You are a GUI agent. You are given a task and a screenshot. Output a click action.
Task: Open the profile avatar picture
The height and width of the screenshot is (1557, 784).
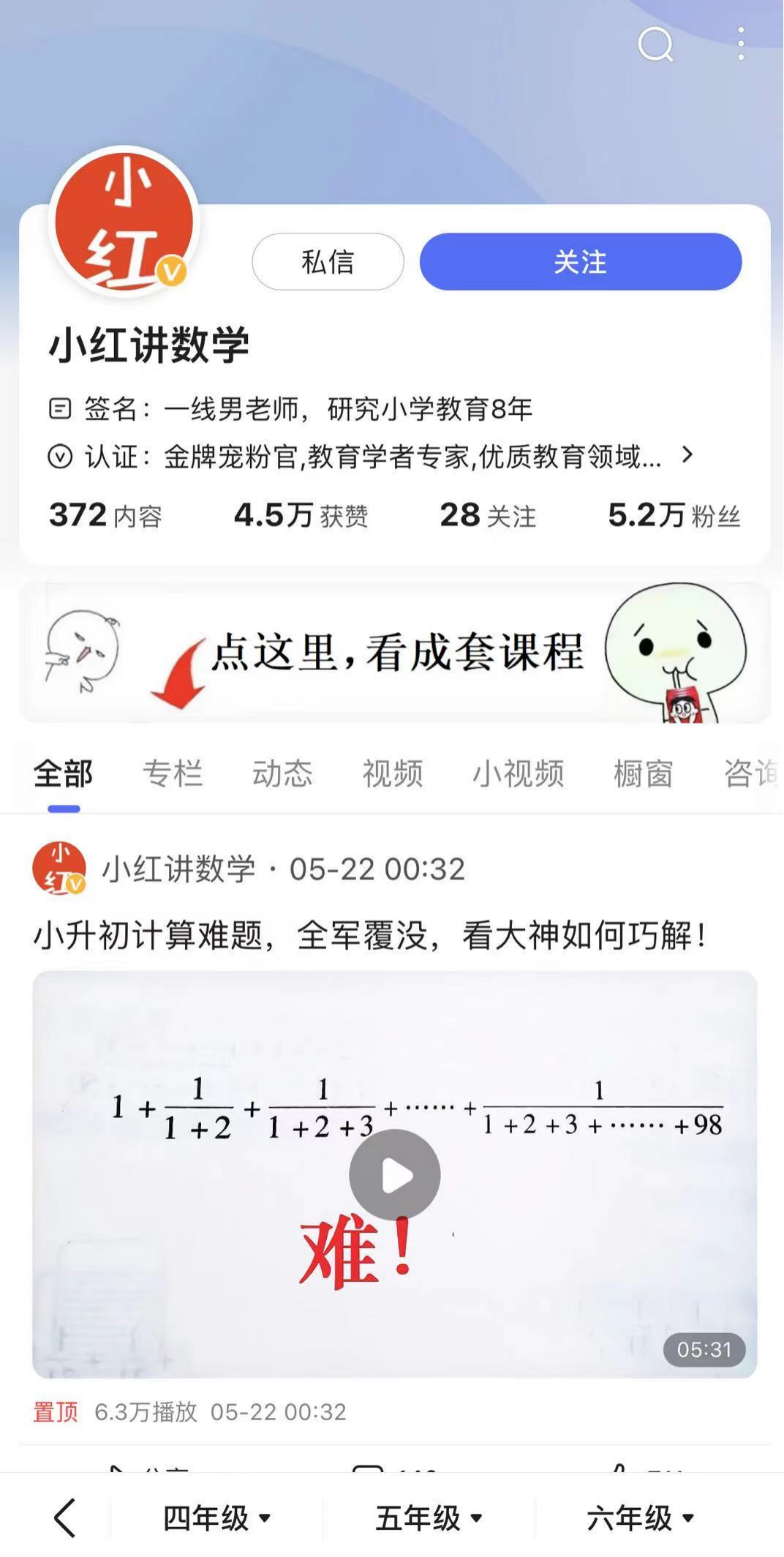click(x=124, y=222)
